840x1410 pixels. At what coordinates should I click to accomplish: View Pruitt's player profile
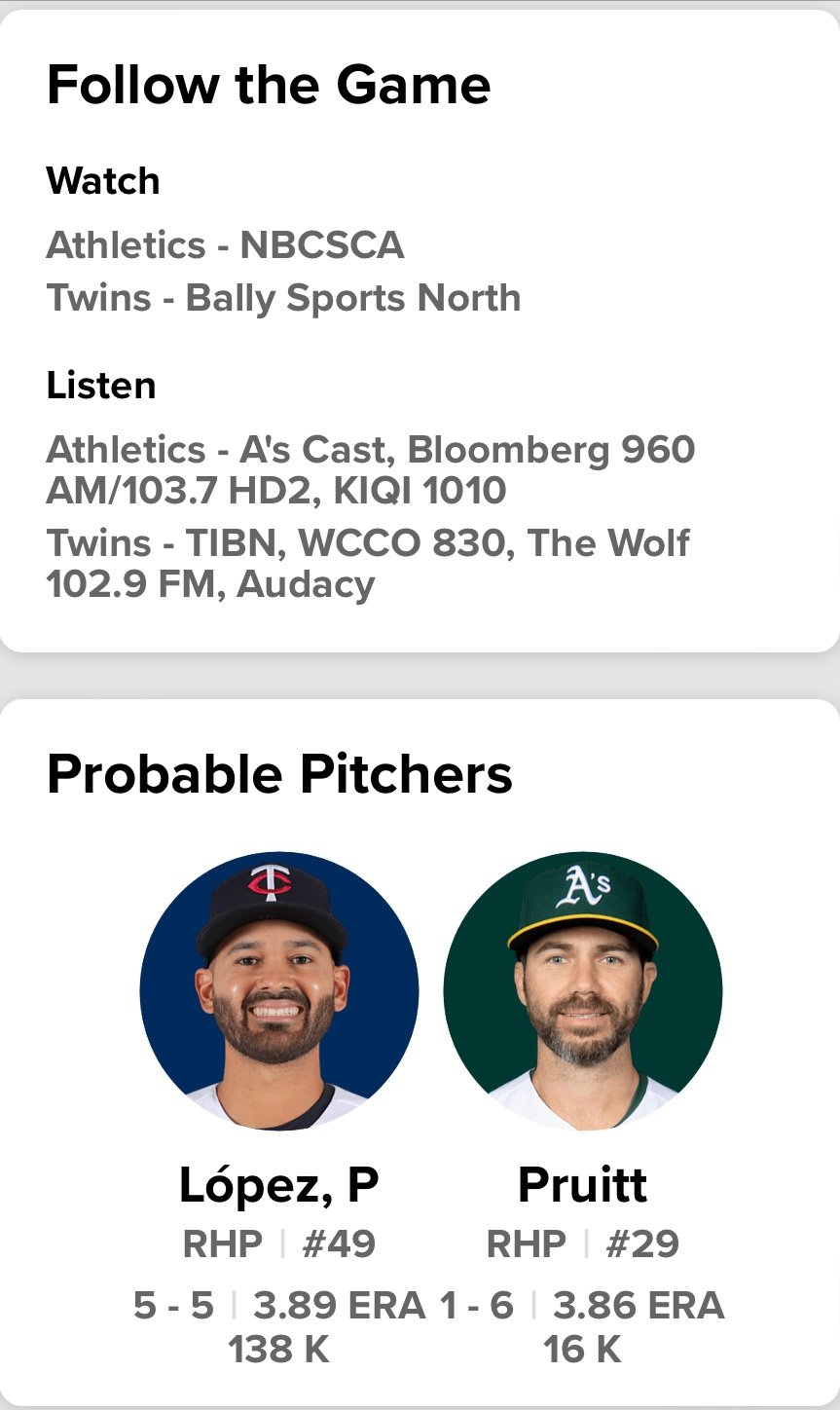(x=582, y=991)
